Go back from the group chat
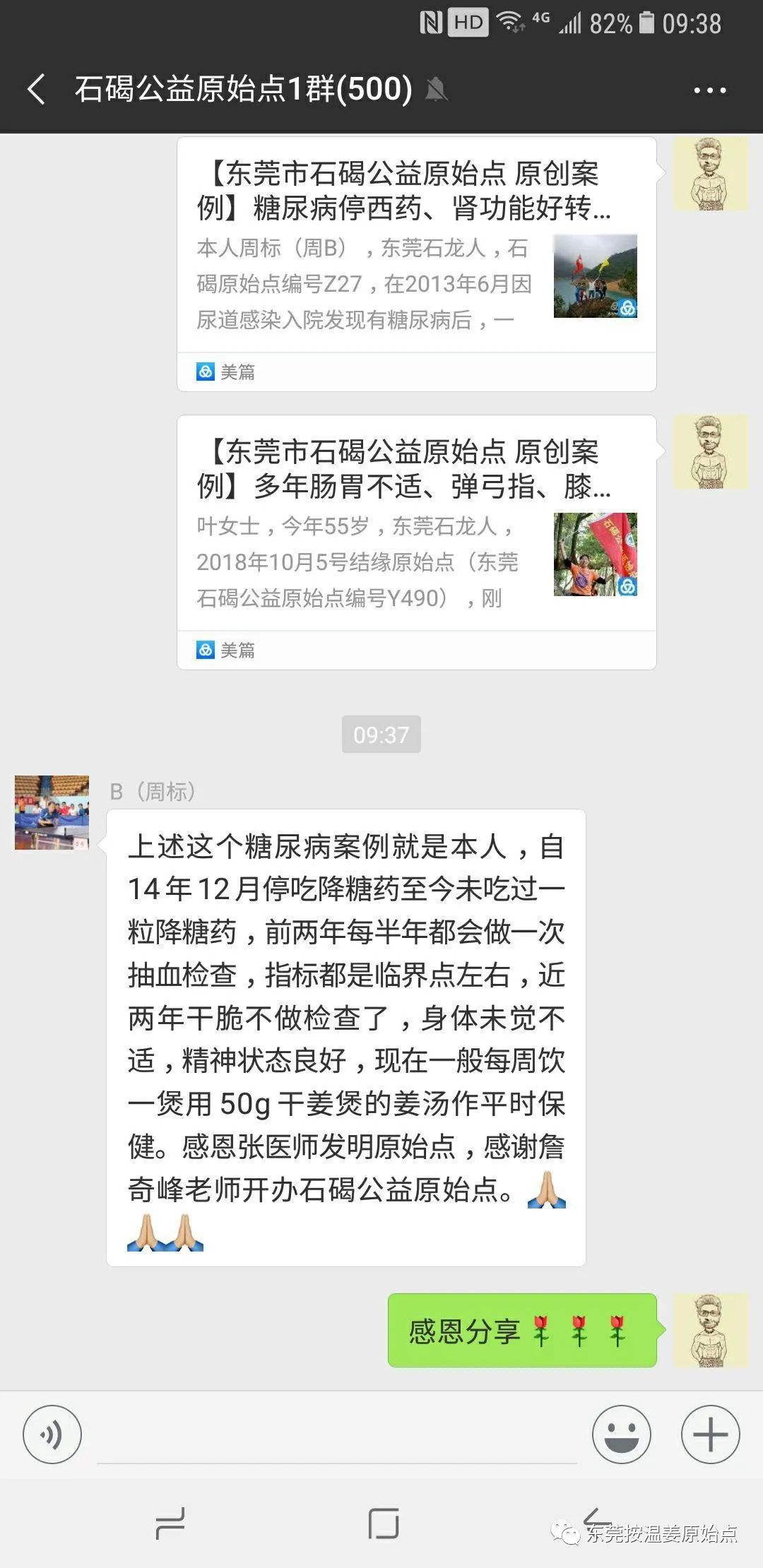Screen dimensions: 763x1568 37,90
